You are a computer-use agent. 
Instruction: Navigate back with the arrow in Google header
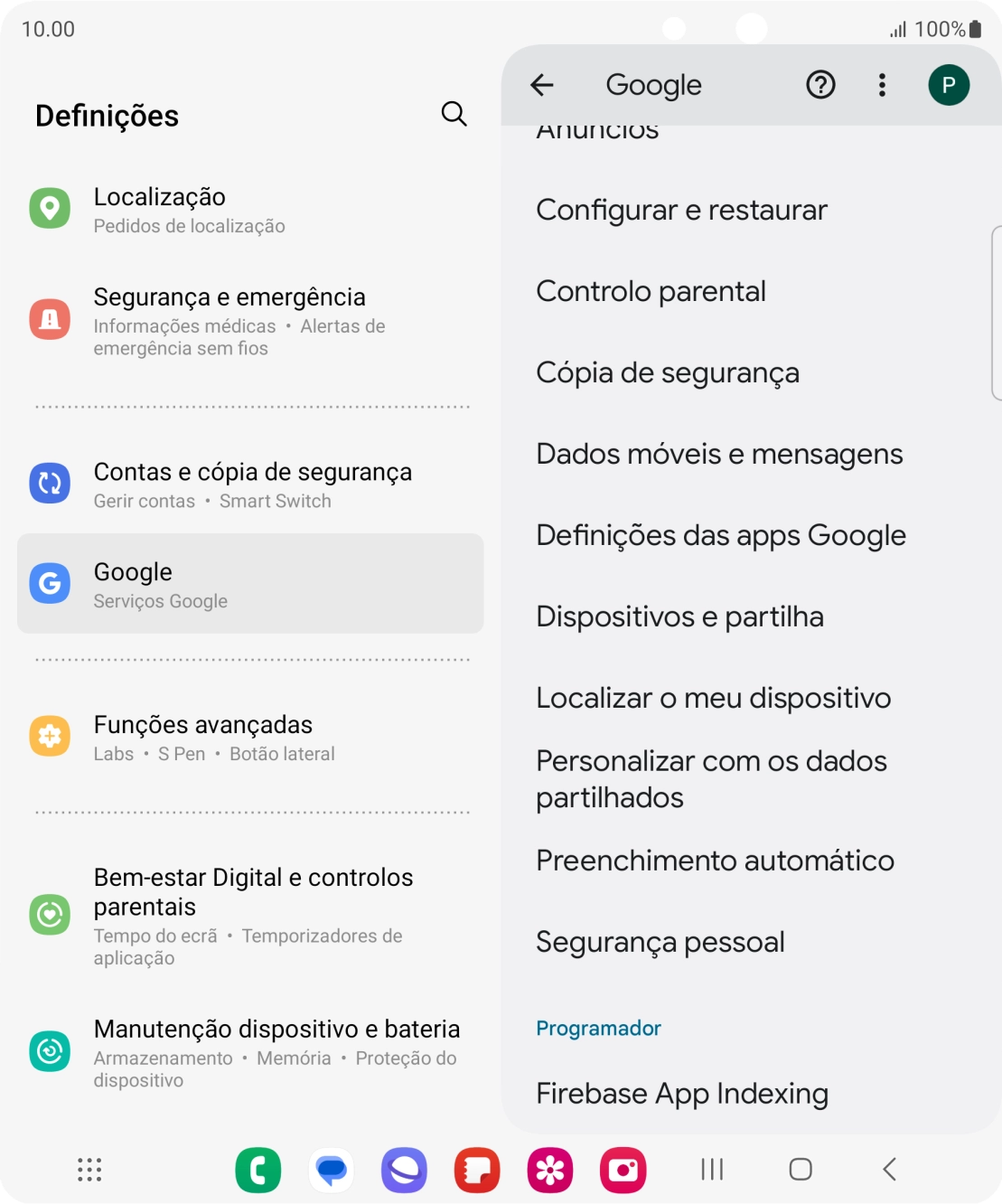tap(541, 84)
